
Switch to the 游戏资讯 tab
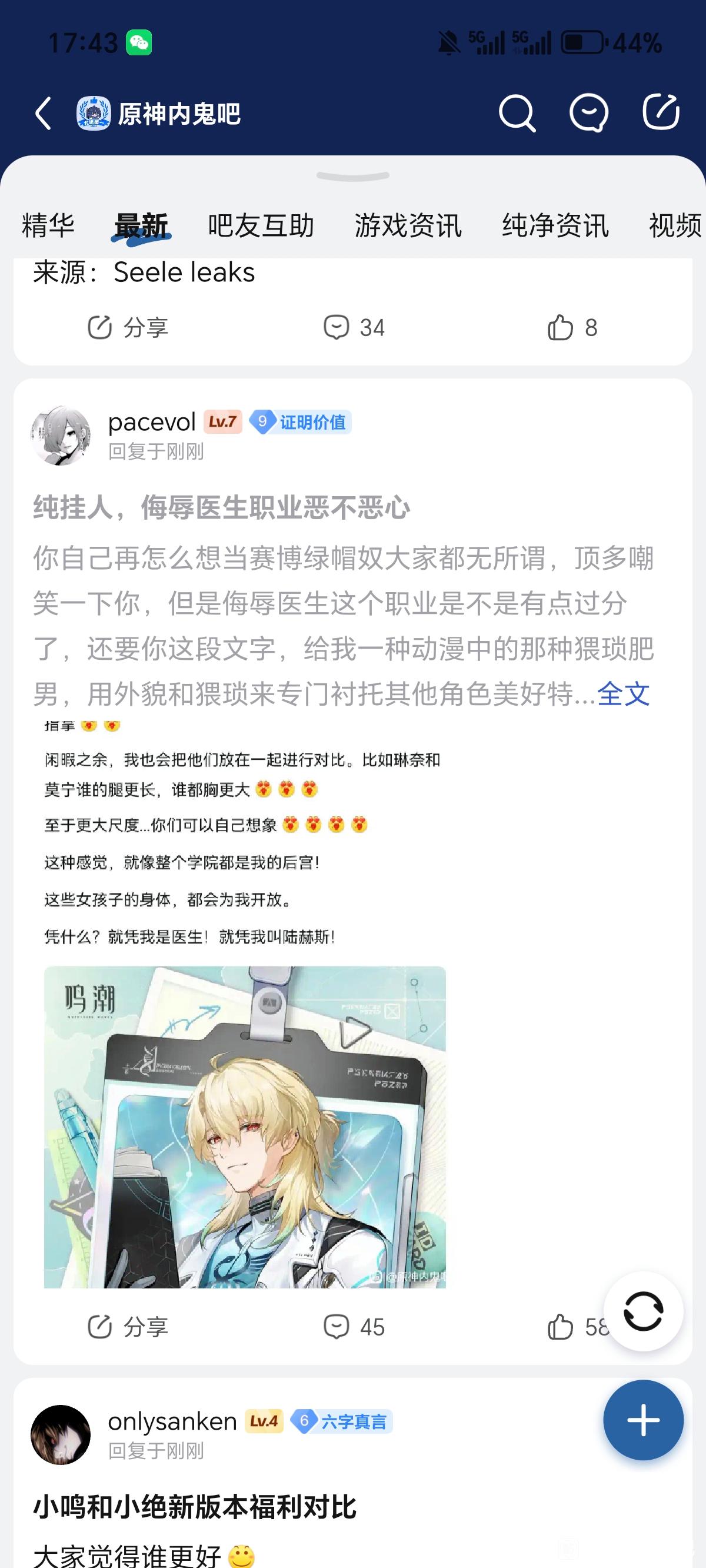[x=408, y=225]
